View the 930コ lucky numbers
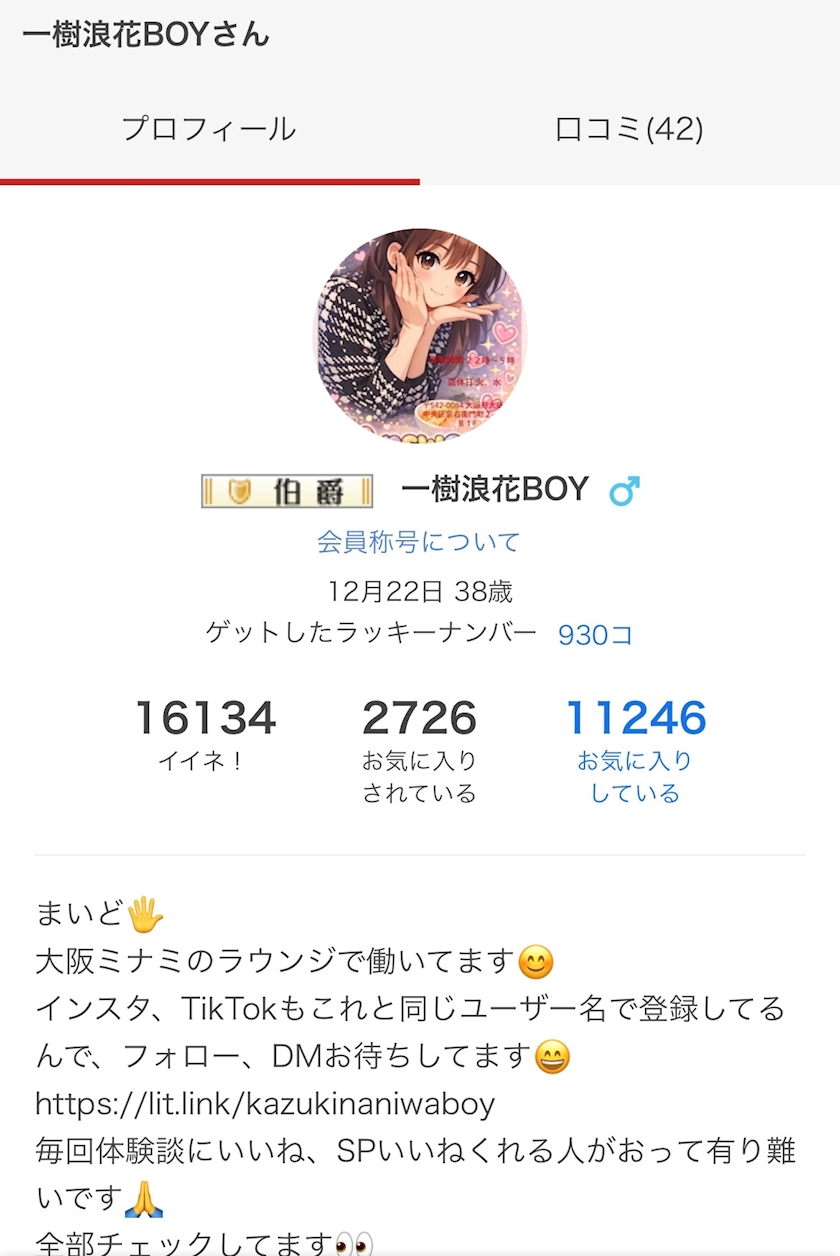840x1256 pixels. tap(595, 634)
